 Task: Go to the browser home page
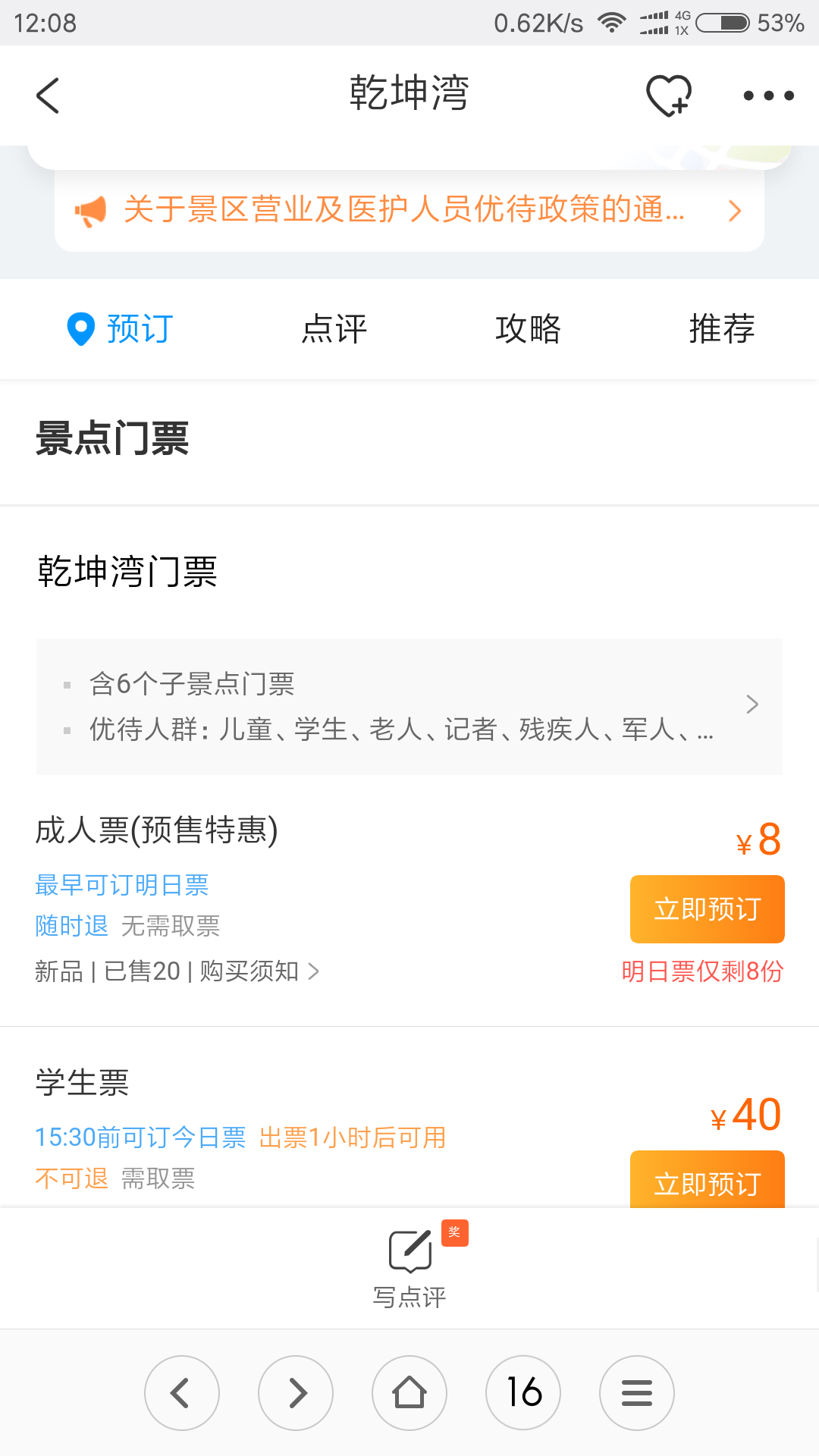pos(409,1393)
